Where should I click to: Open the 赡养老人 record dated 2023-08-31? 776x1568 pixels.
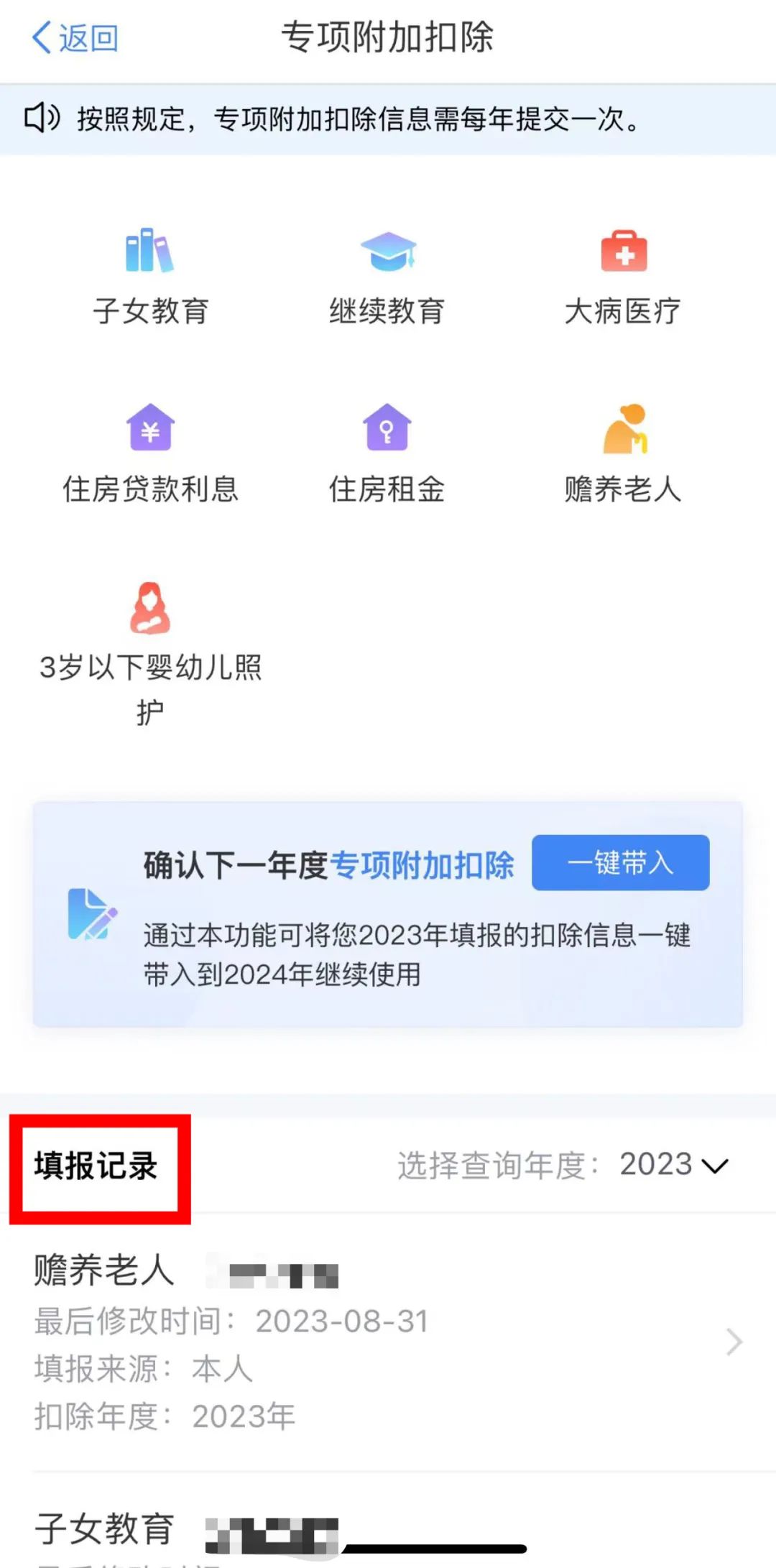[x=388, y=1342]
